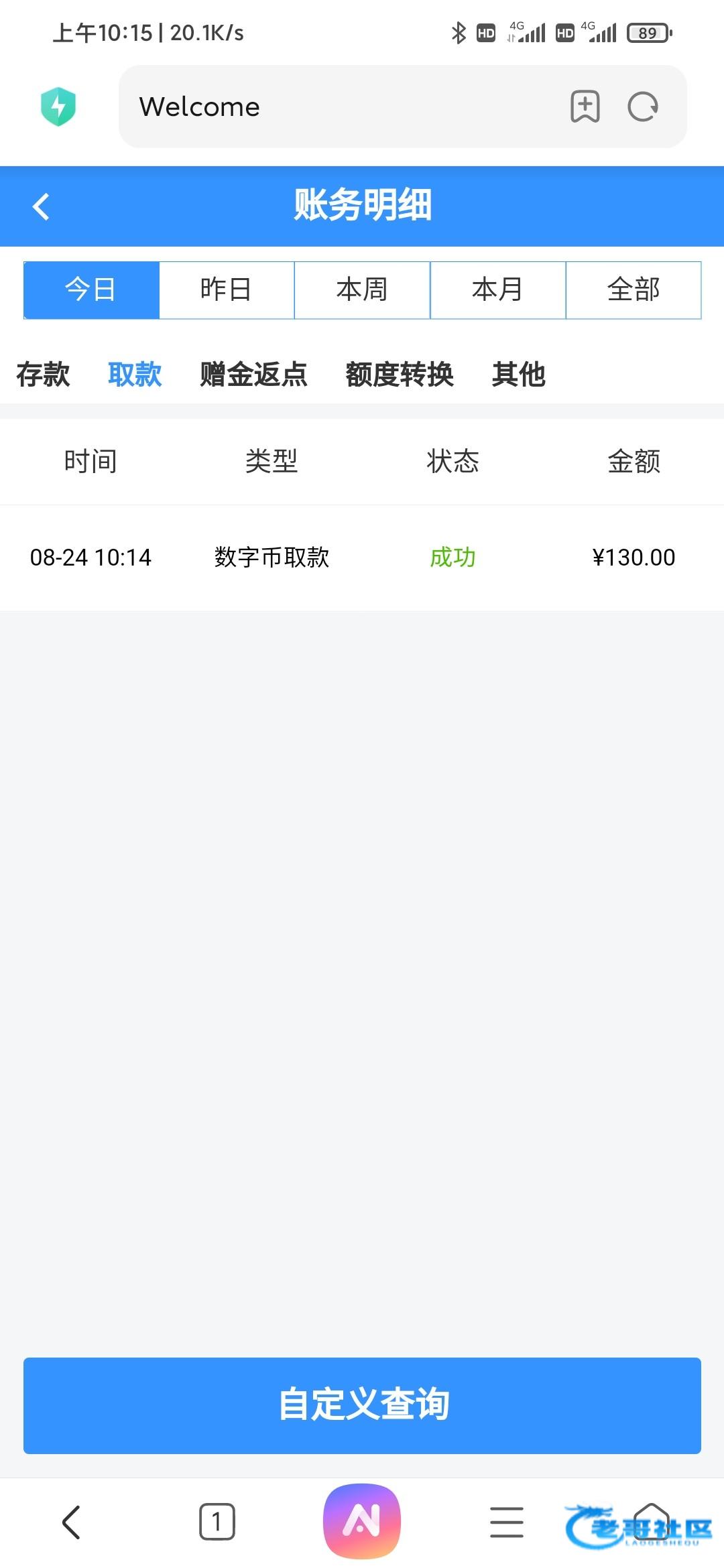
Task: Go back using browser bottom arrow
Action: click(71, 1522)
